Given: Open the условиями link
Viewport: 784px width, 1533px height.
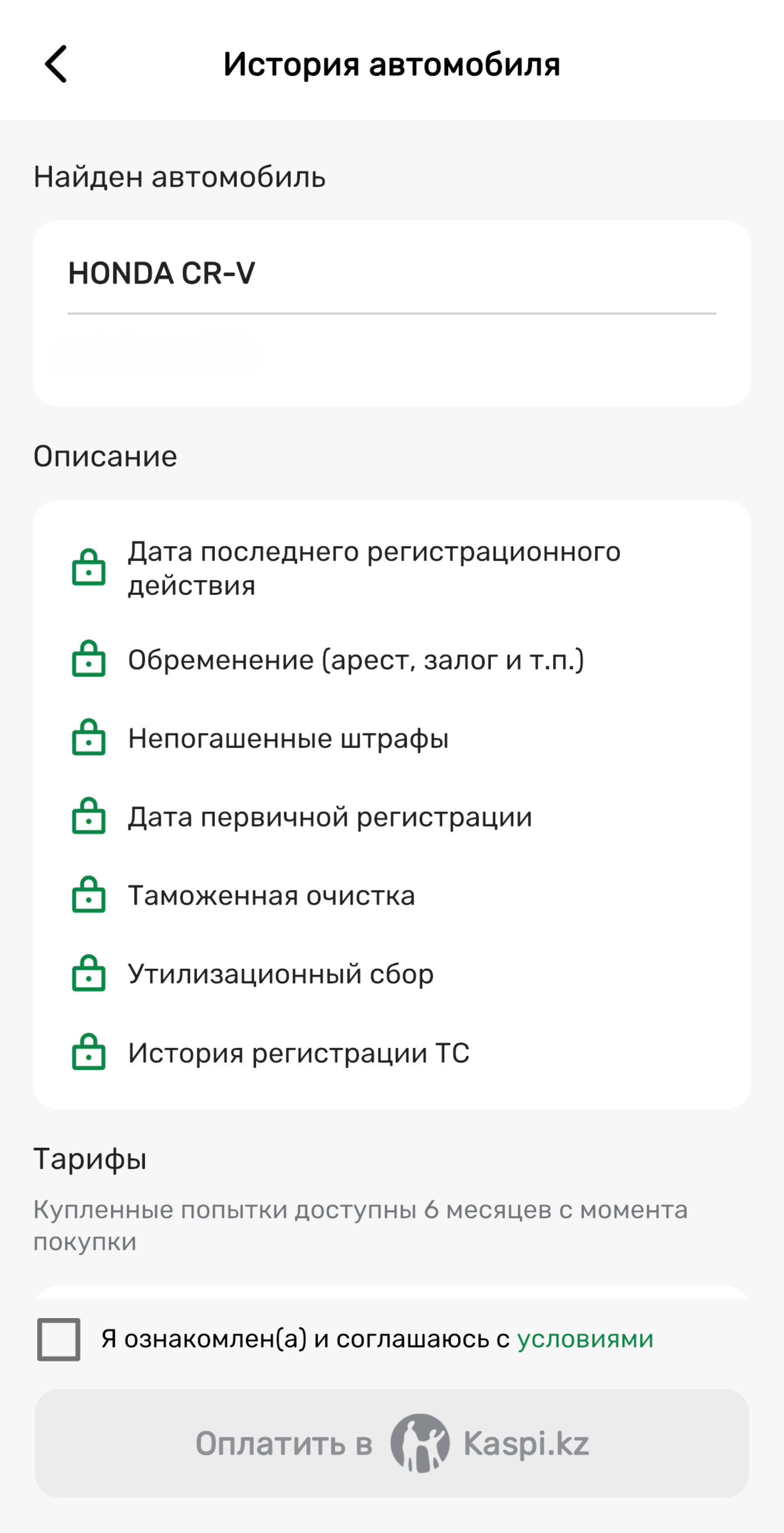Looking at the screenshot, I should click(x=585, y=1339).
